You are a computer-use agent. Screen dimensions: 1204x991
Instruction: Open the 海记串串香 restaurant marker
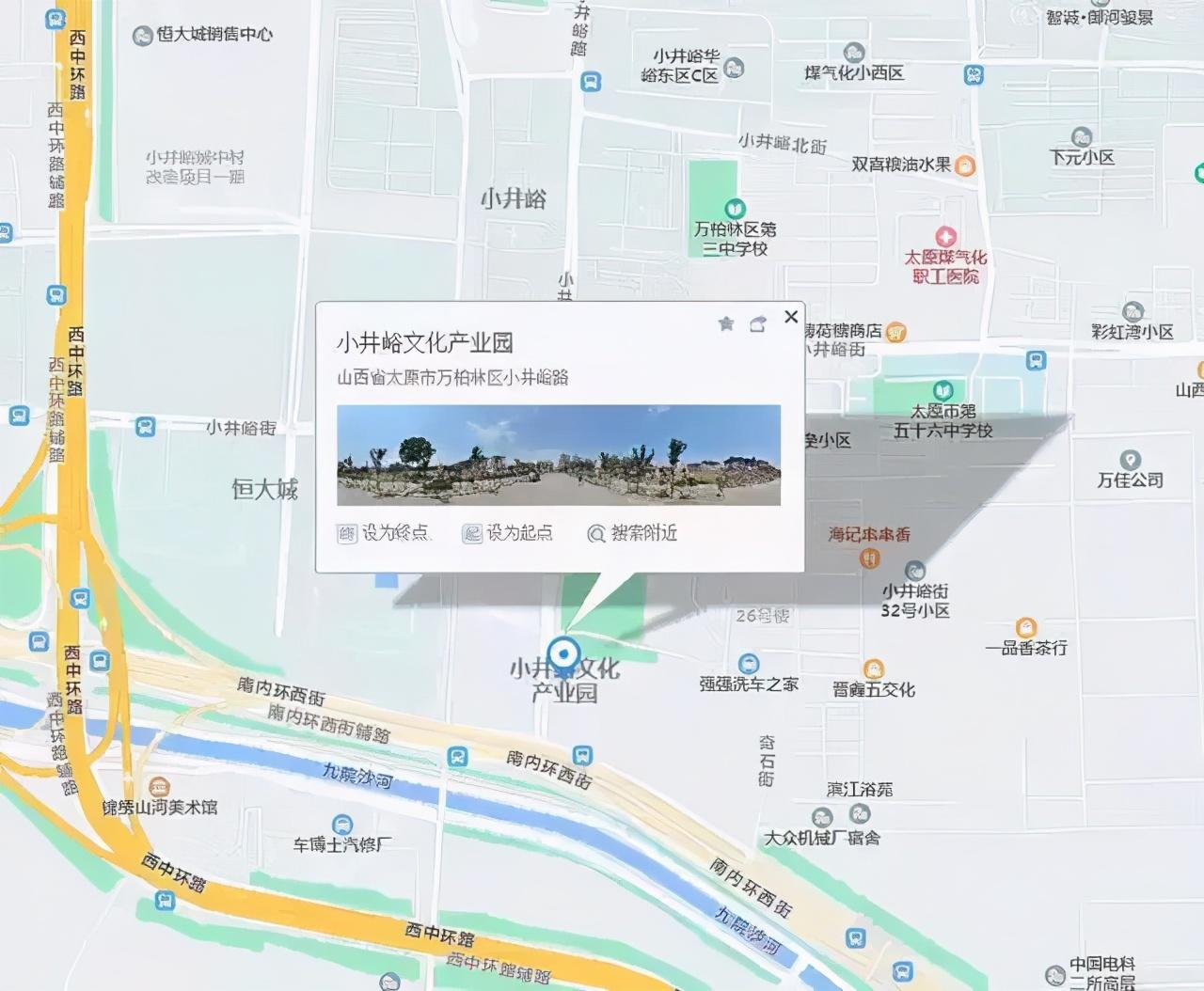pos(870,558)
